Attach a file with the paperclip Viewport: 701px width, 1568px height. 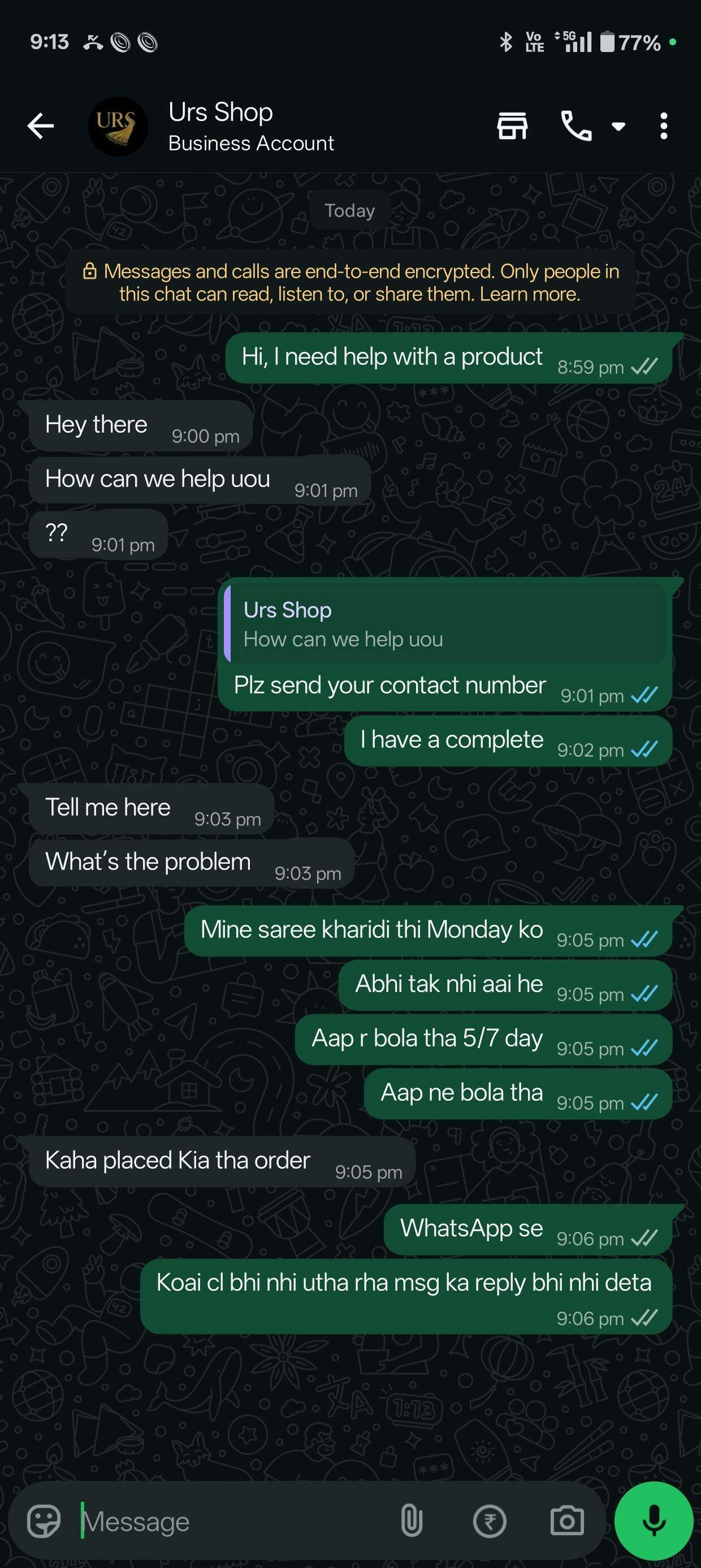(412, 1521)
